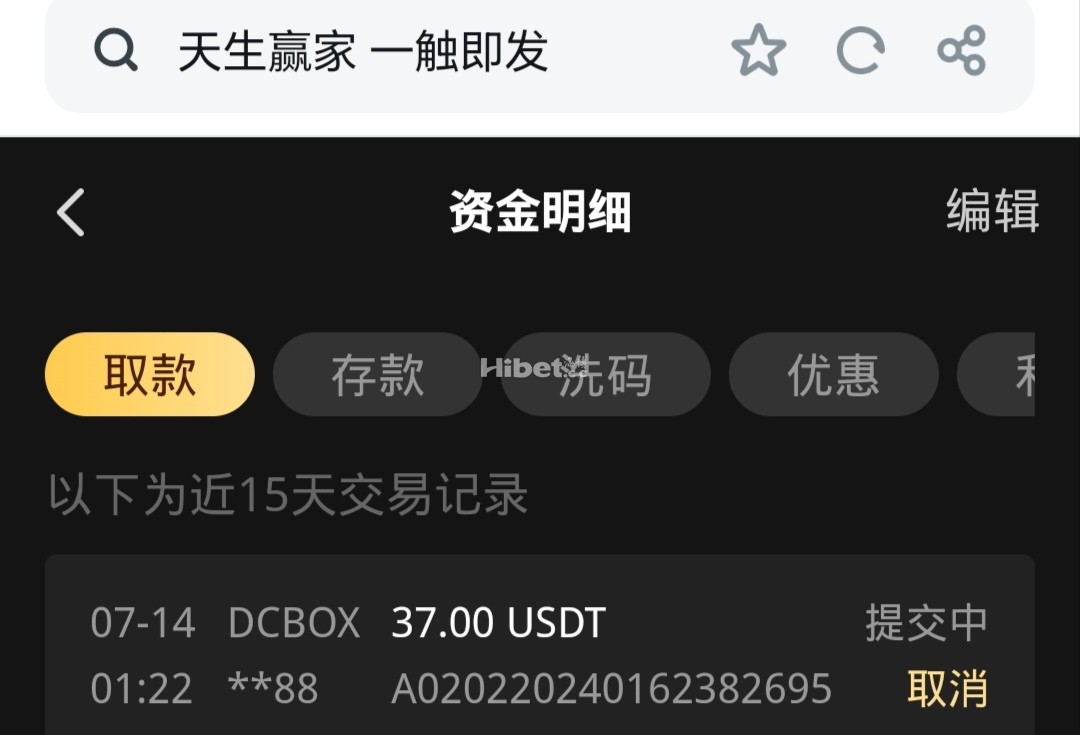Tap 取消 on the 37.00 USDT withdrawal
This screenshot has width=1080, height=735.
pos(946,689)
